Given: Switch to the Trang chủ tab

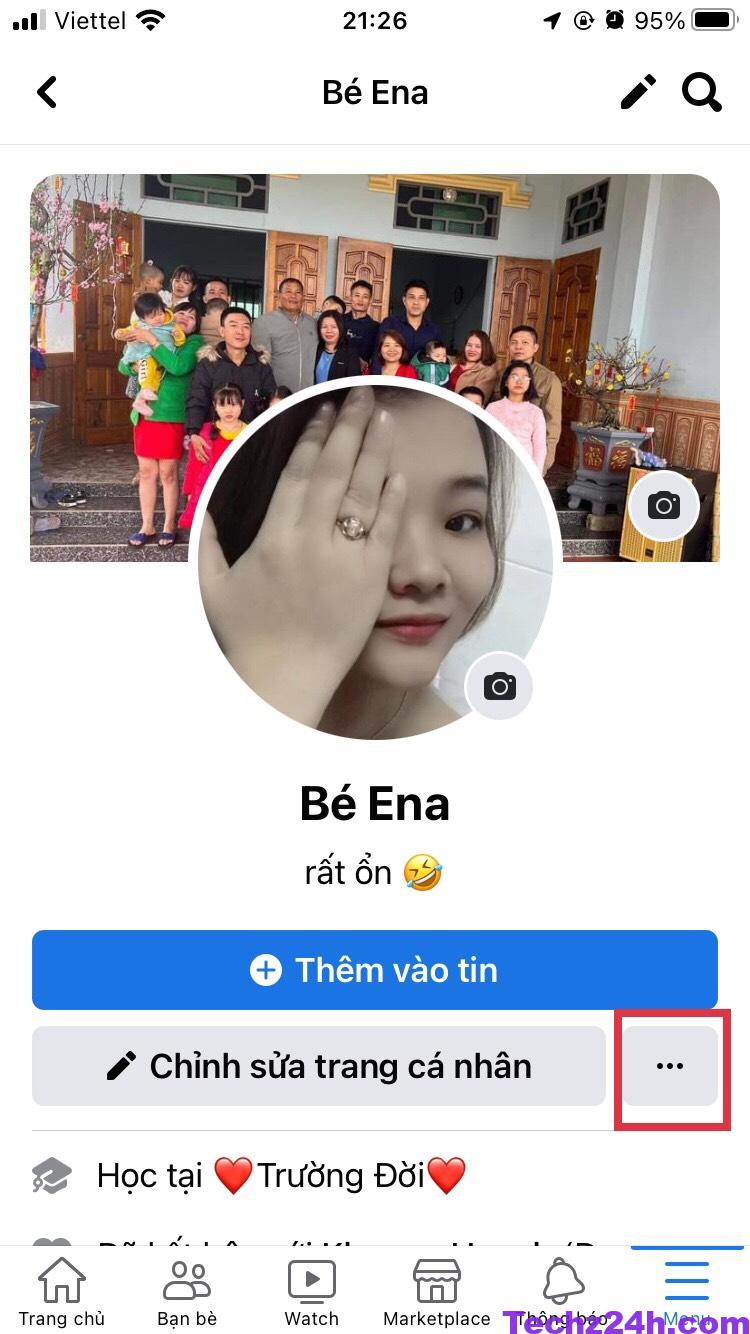Looking at the screenshot, I should [x=62, y=1292].
